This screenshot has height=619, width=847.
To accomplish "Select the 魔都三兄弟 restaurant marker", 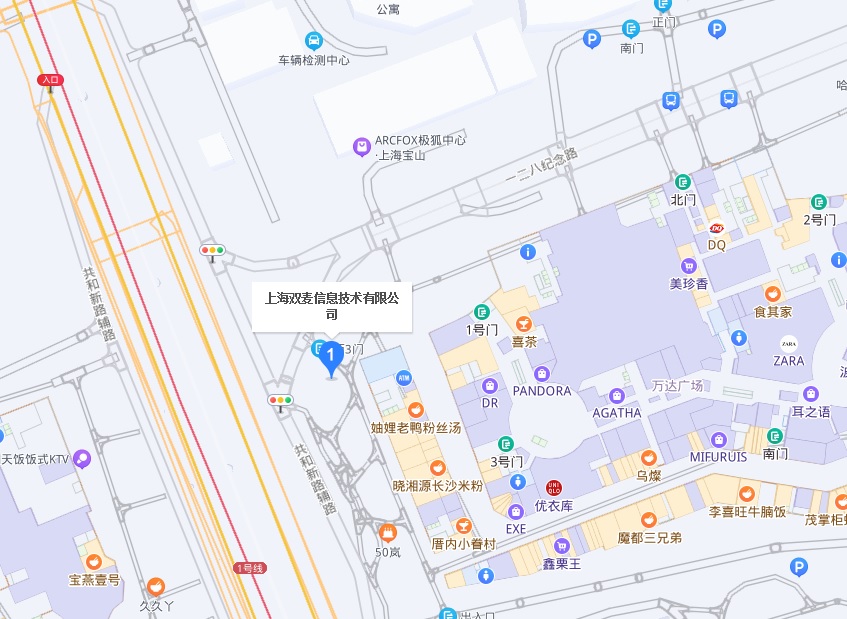I will 649,519.
